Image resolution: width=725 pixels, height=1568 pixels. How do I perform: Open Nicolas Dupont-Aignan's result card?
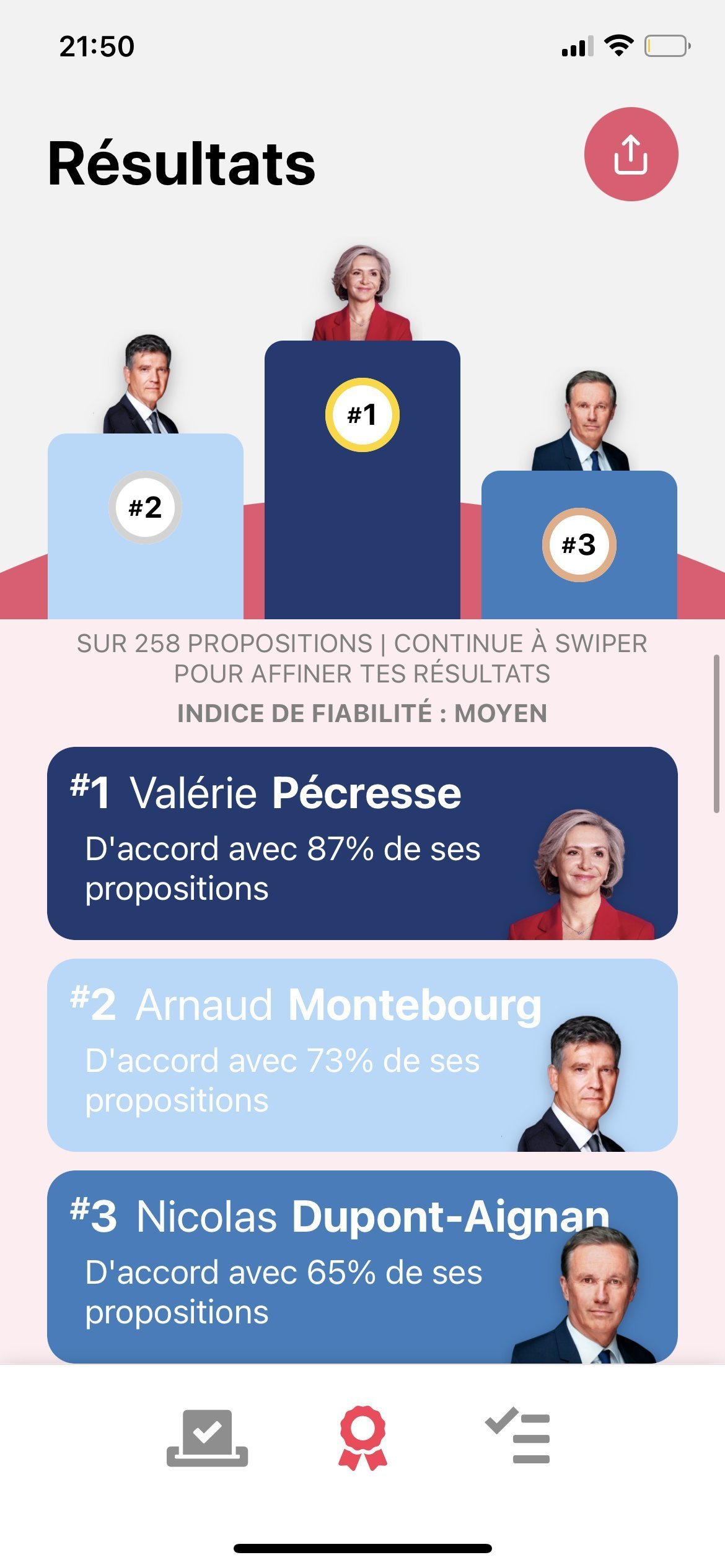(x=362, y=1266)
